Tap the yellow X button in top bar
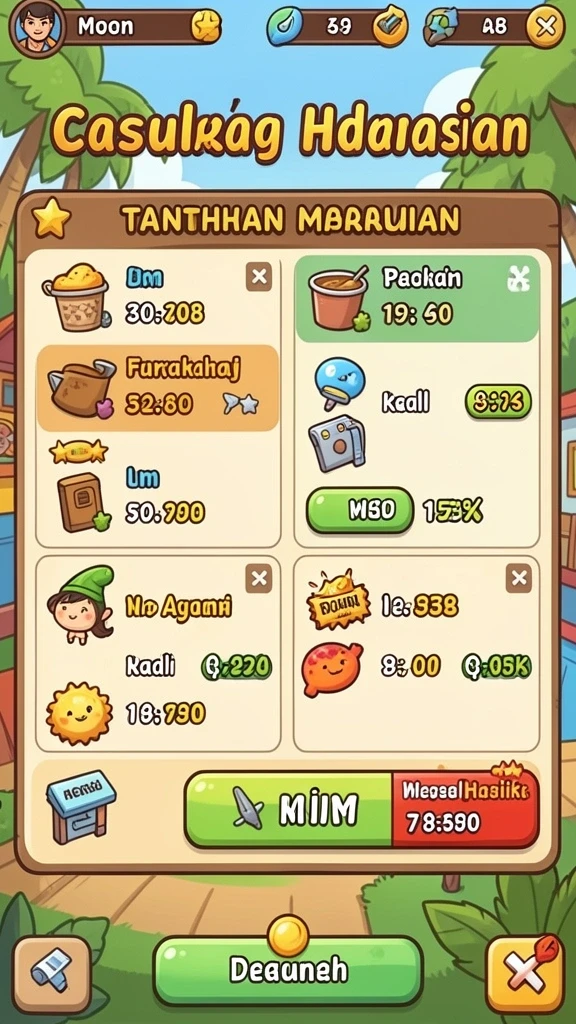Viewport: 576px width, 1024px height. (x=545, y=27)
